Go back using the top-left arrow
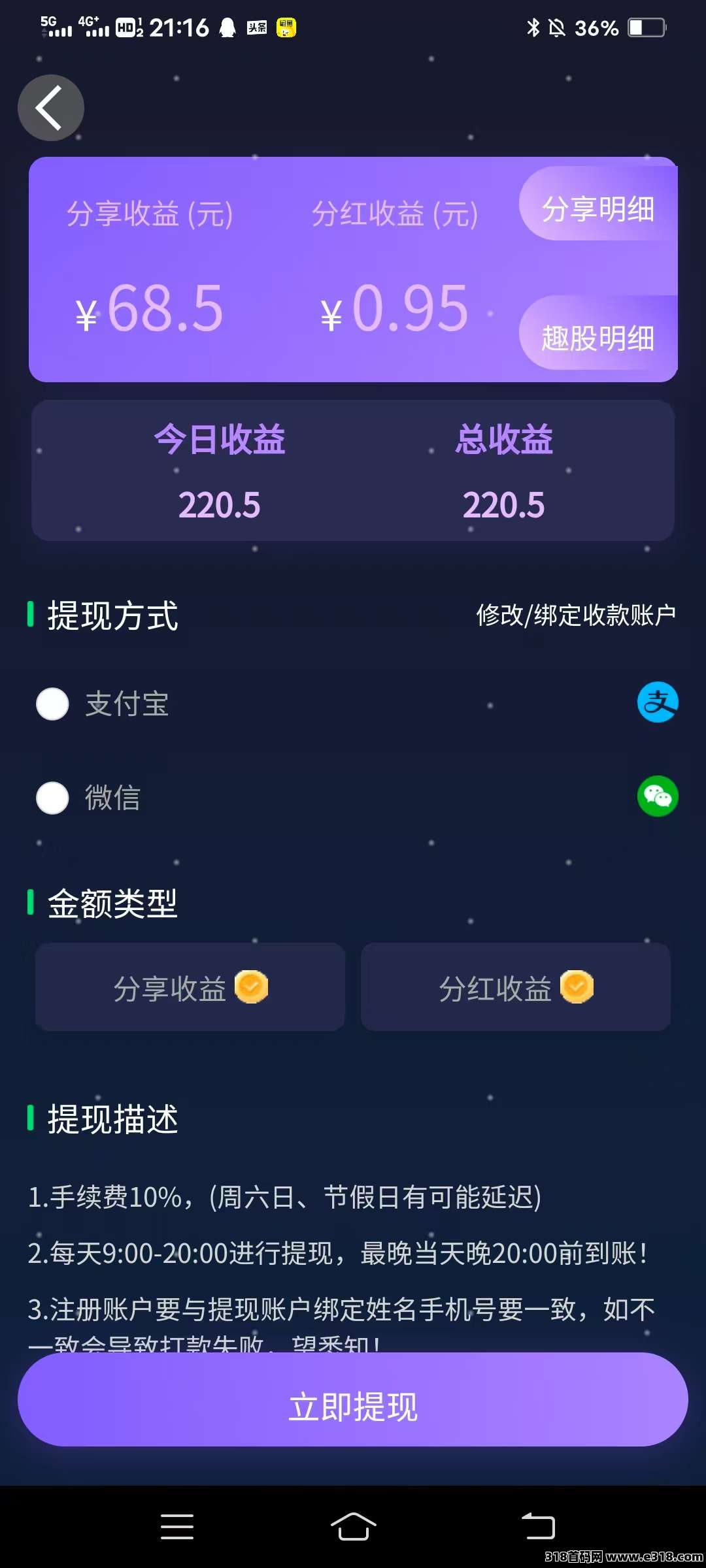Image resolution: width=706 pixels, height=1568 pixels. coord(50,108)
